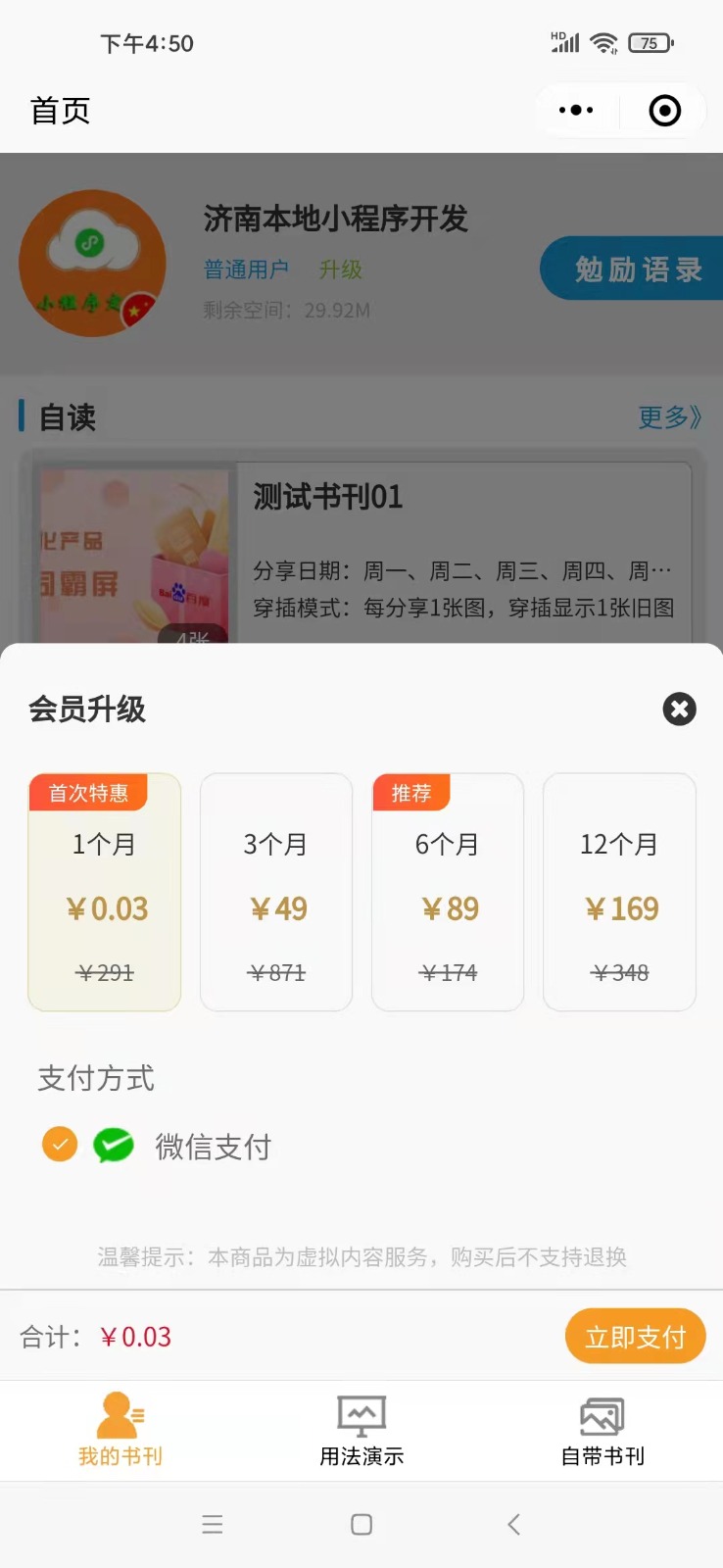Switch to the 我的书刊 tab
Viewport: 723px width, 1568px height.
(x=120, y=1430)
